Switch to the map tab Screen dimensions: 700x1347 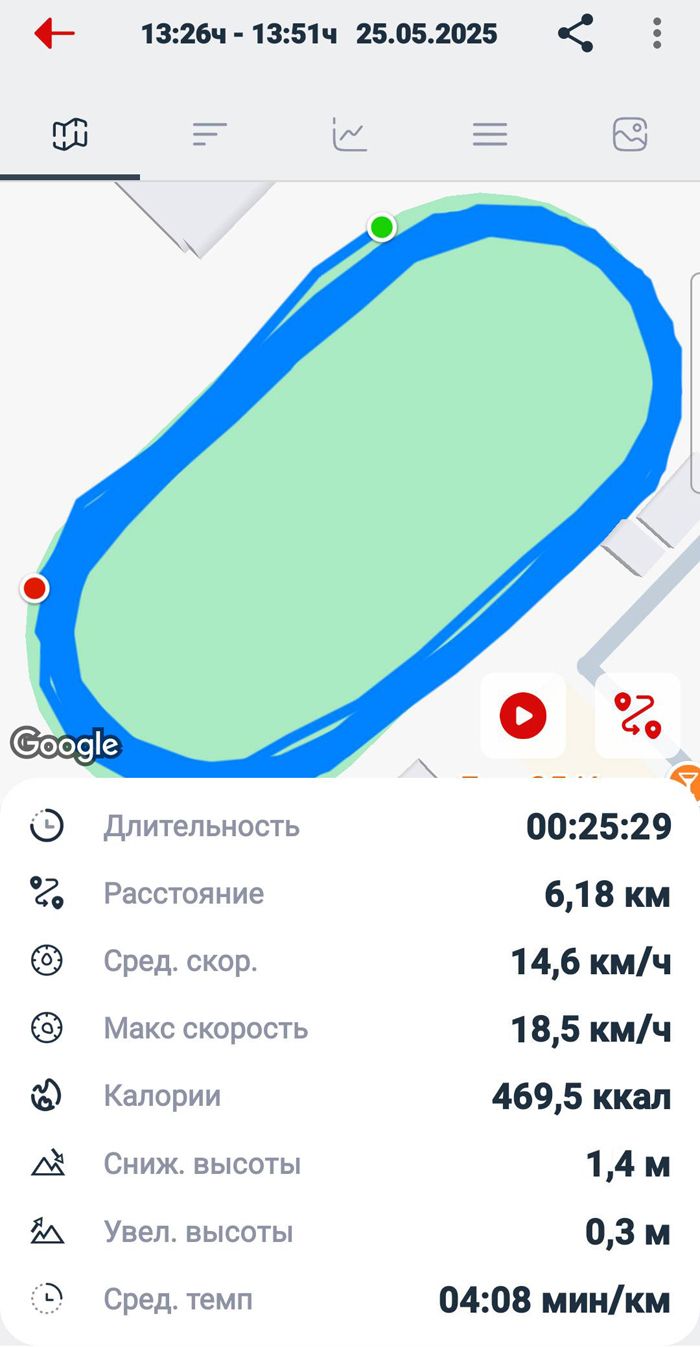[70, 134]
